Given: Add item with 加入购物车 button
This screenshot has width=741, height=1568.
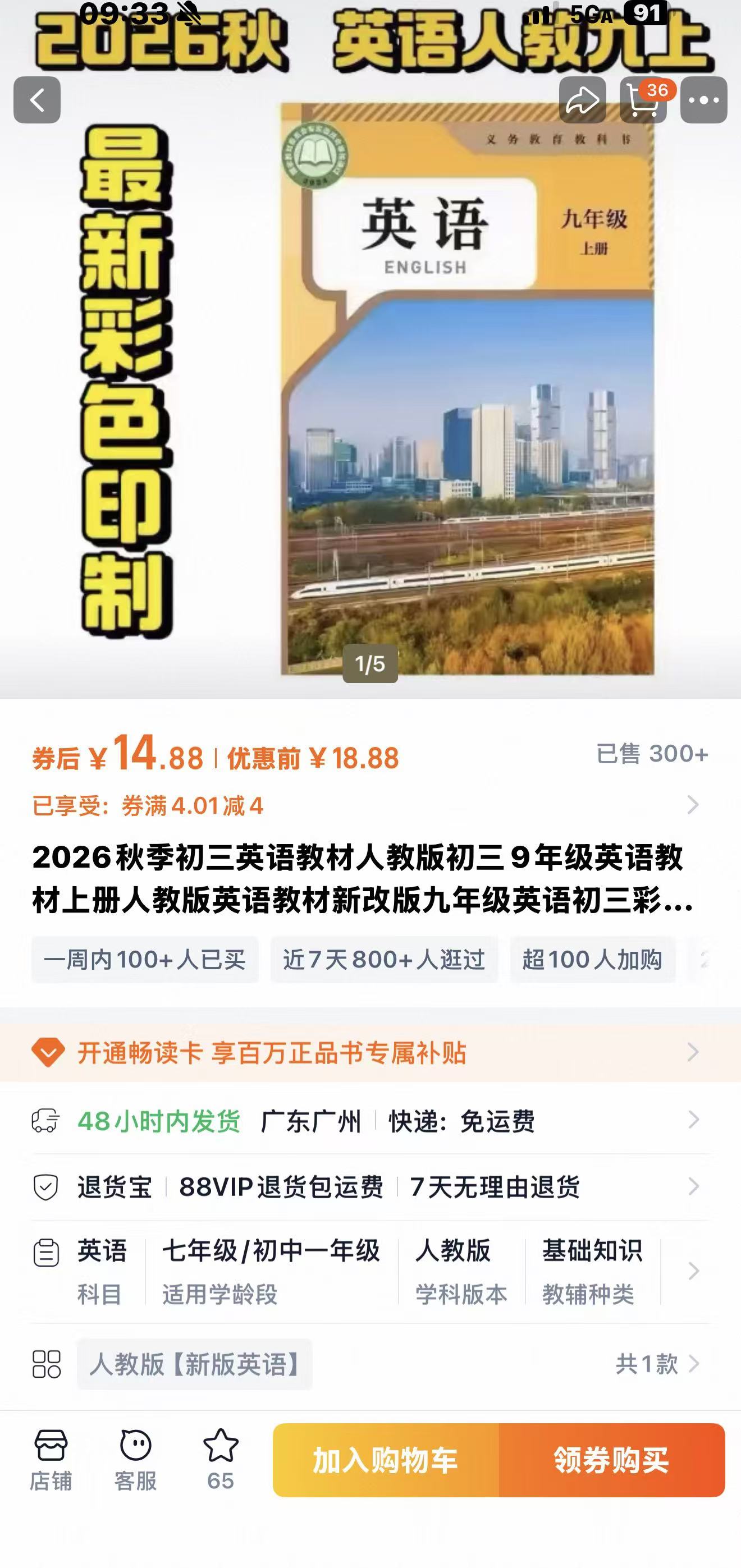Looking at the screenshot, I should point(386,1460).
